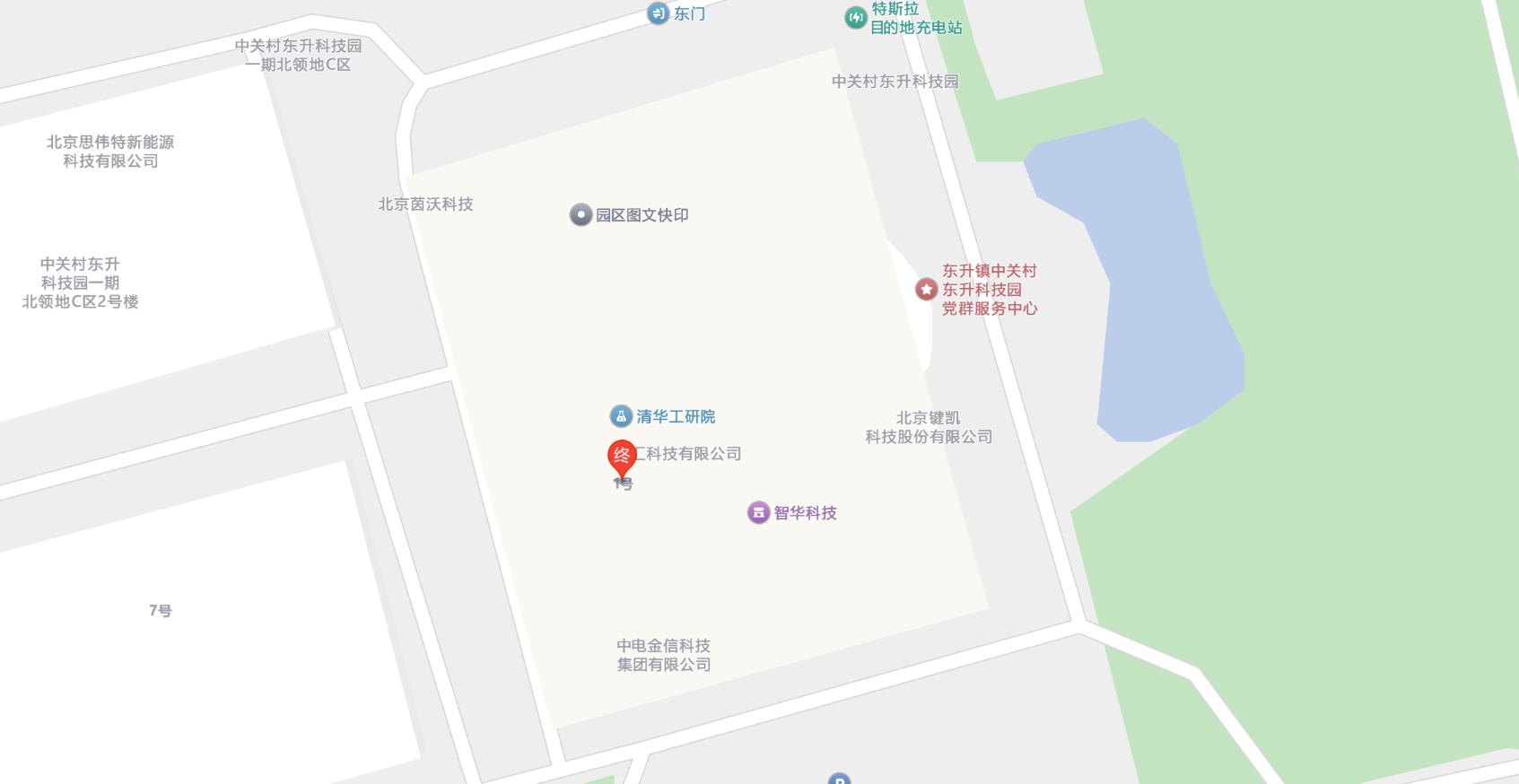Select the 清华工研院 map marker
Viewport: 1519px width, 784px height.
point(621,416)
